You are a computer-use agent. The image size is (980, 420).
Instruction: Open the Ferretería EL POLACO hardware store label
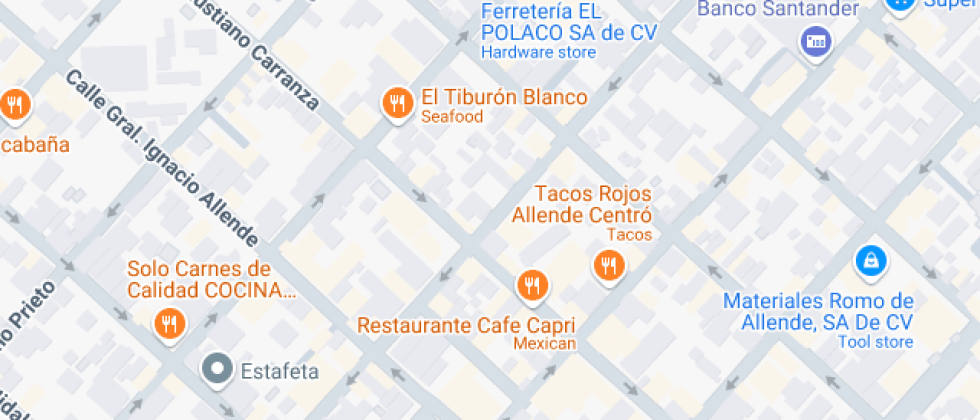(569, 31)
